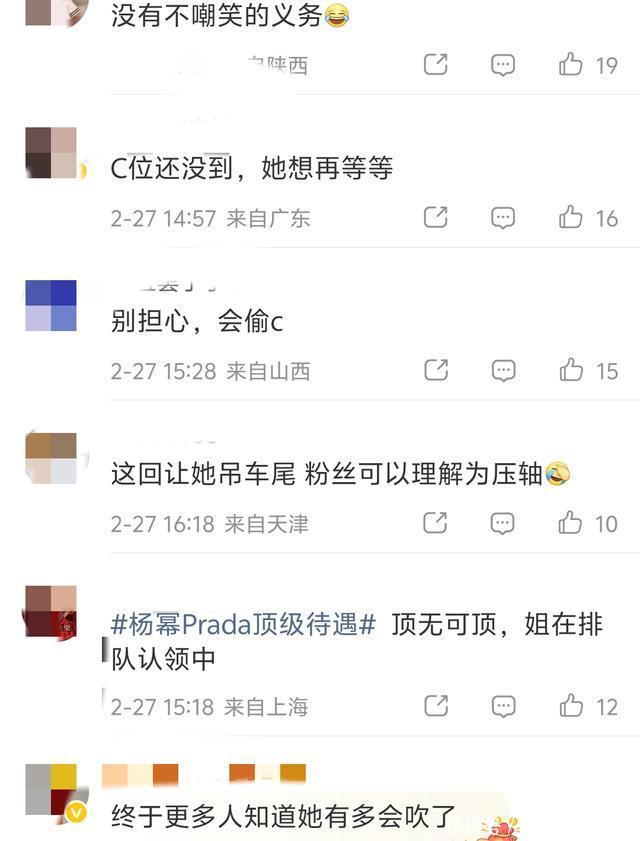Like the '这回让她吊车尾' comment

tap(571, 522)
